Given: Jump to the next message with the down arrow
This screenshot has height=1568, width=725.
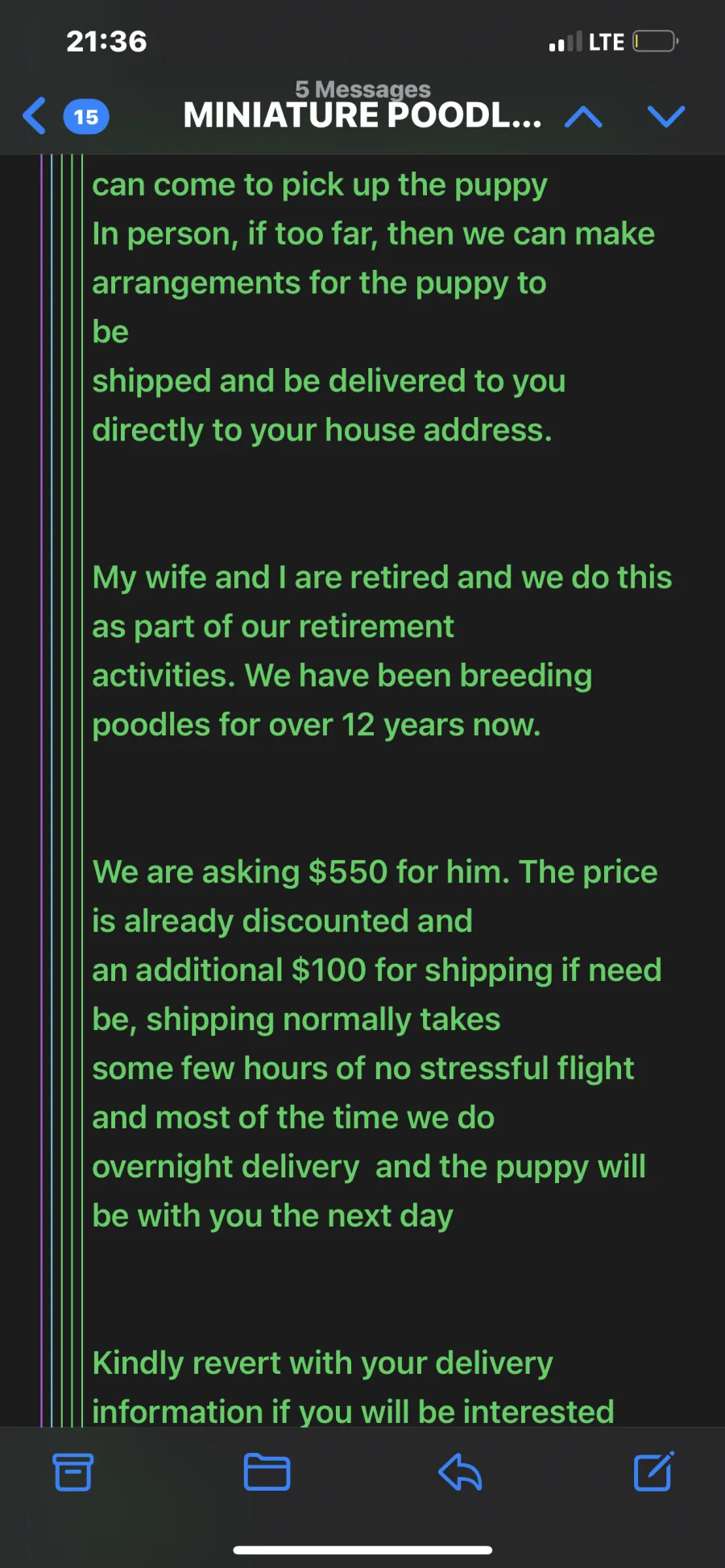Looking at the screenshot, I should click(x=666, y=117).
